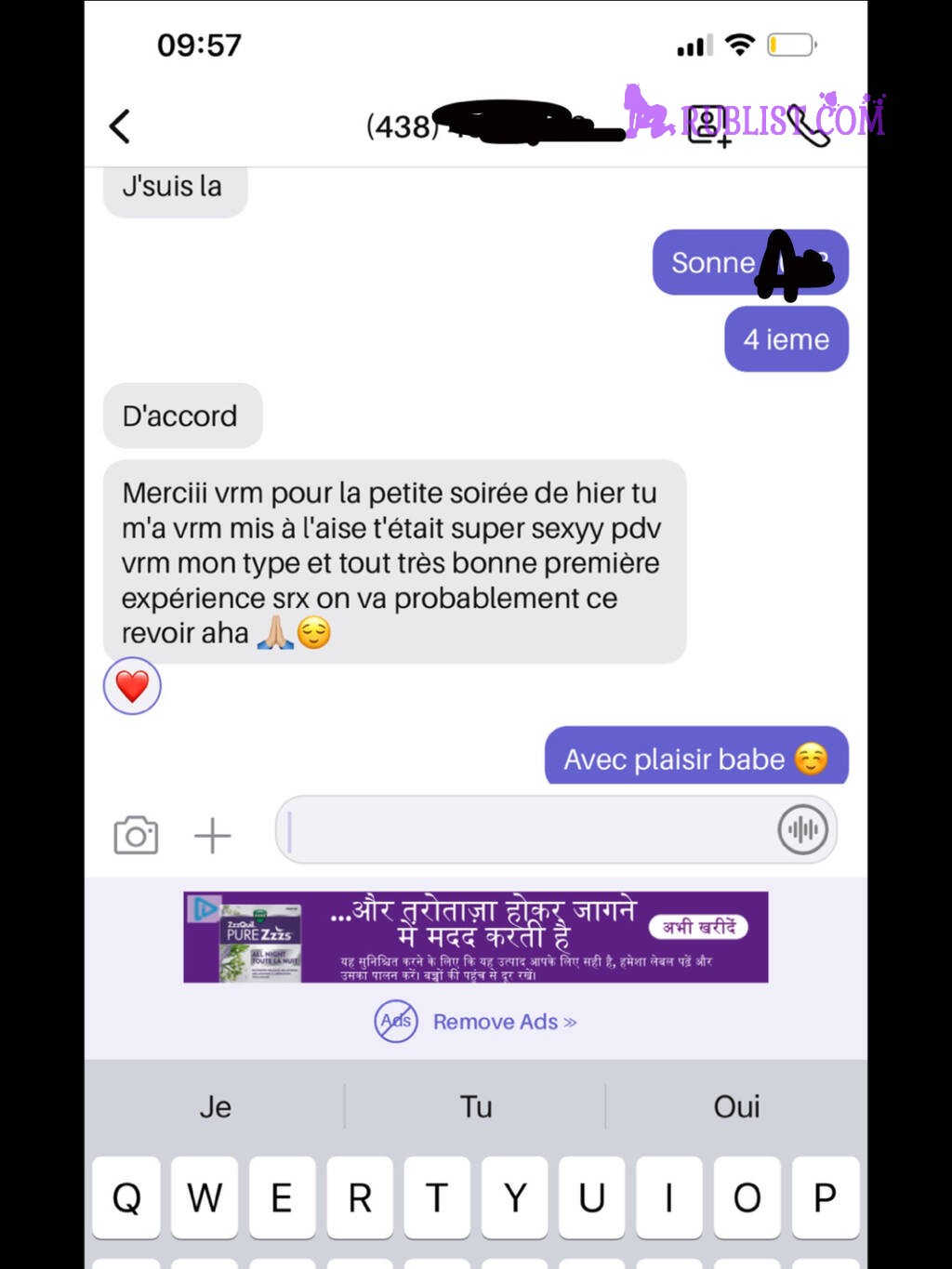Insert the suggested word Je
Viewport: 952px width, 1269px height.
[216, 1106]
